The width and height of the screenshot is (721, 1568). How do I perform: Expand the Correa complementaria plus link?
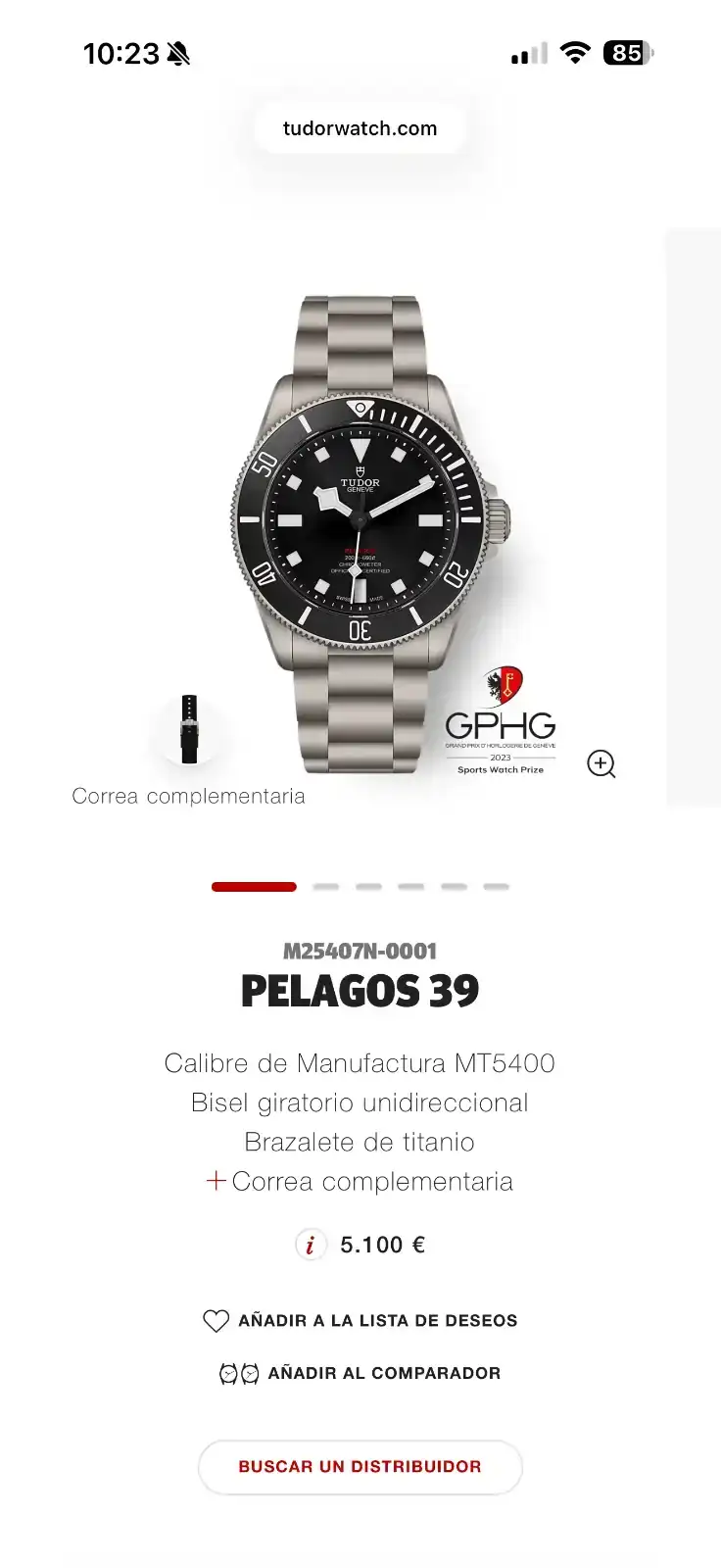360,1182
